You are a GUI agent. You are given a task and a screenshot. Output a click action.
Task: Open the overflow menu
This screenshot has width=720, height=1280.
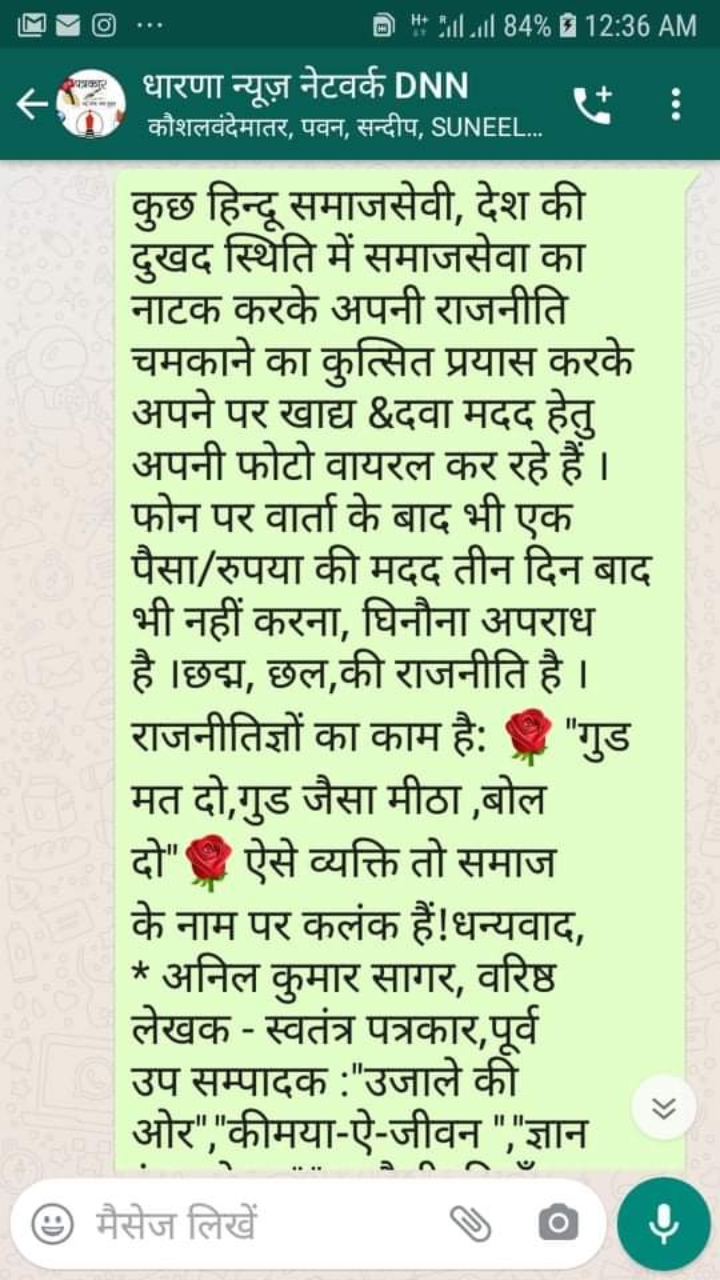(x=676, y=104)
